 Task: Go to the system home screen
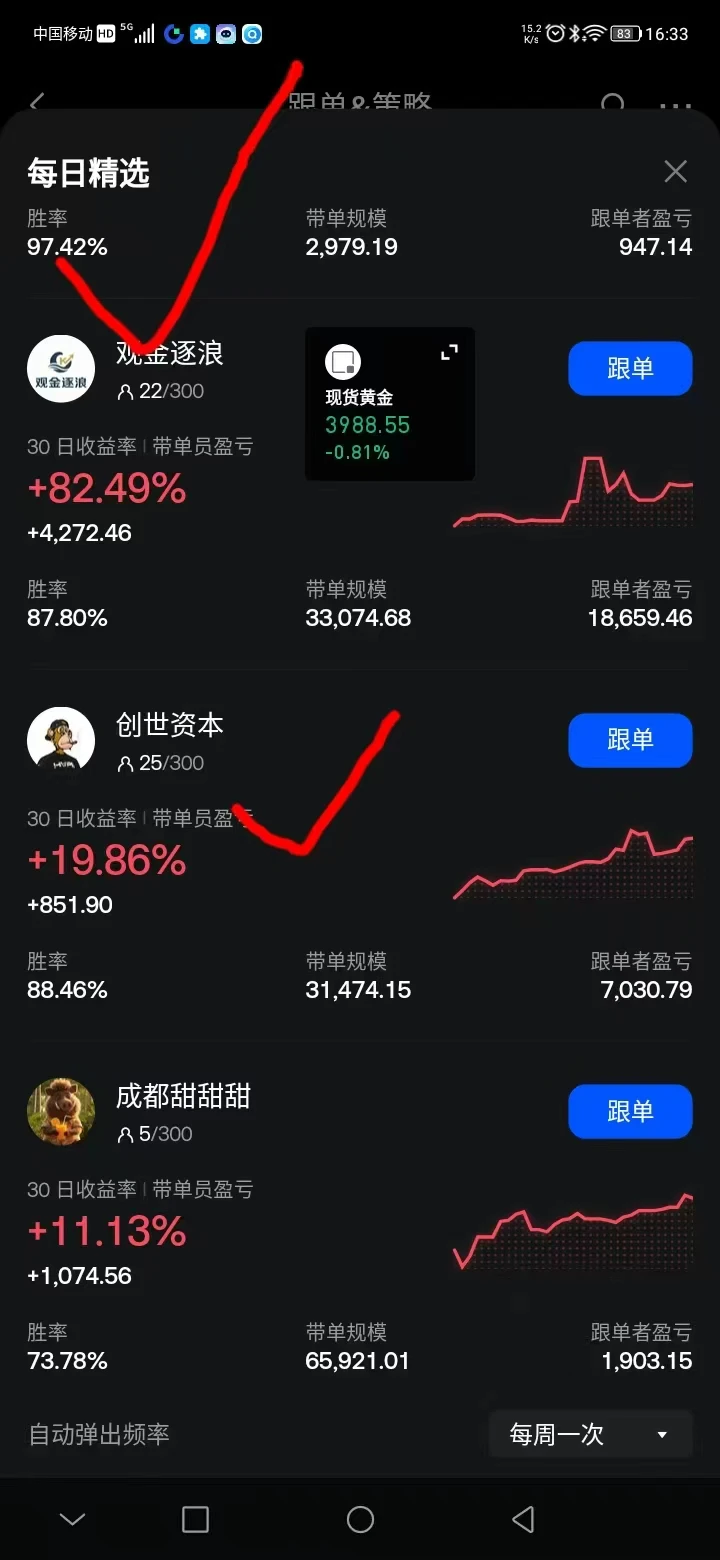pos(360,1520)
